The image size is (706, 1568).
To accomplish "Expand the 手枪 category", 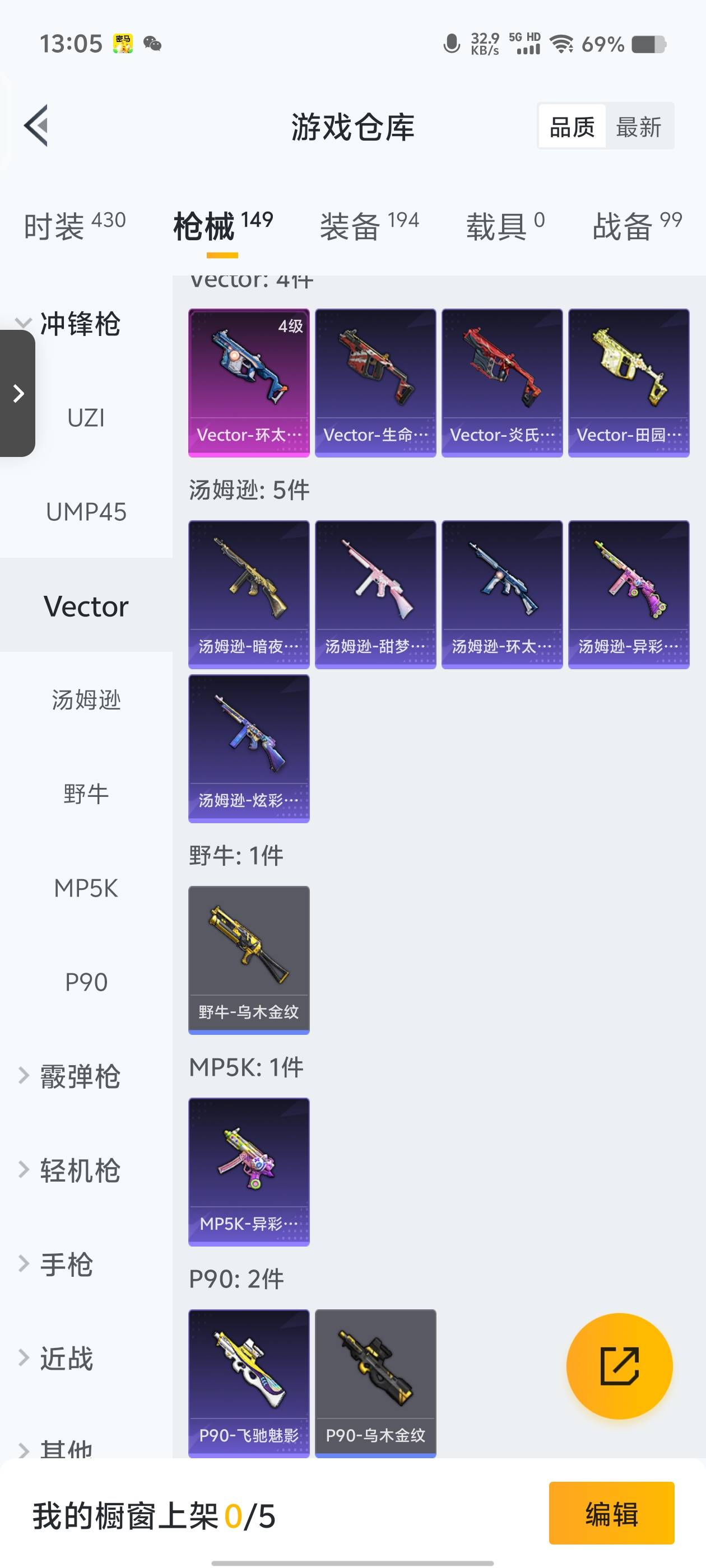I will [x=67, y=1264].
